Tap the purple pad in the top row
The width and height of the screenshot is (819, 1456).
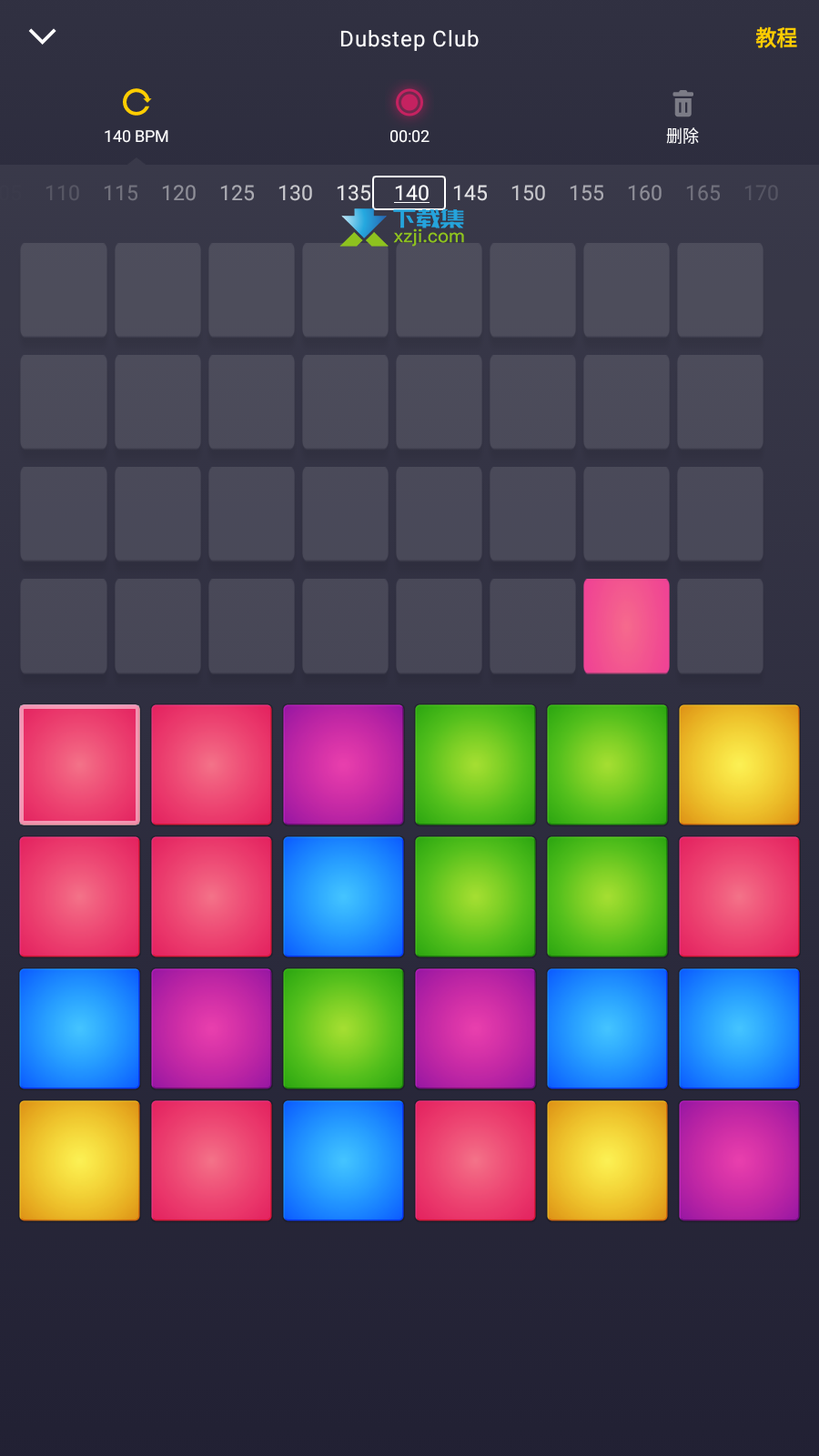click(x=343, y=764)
